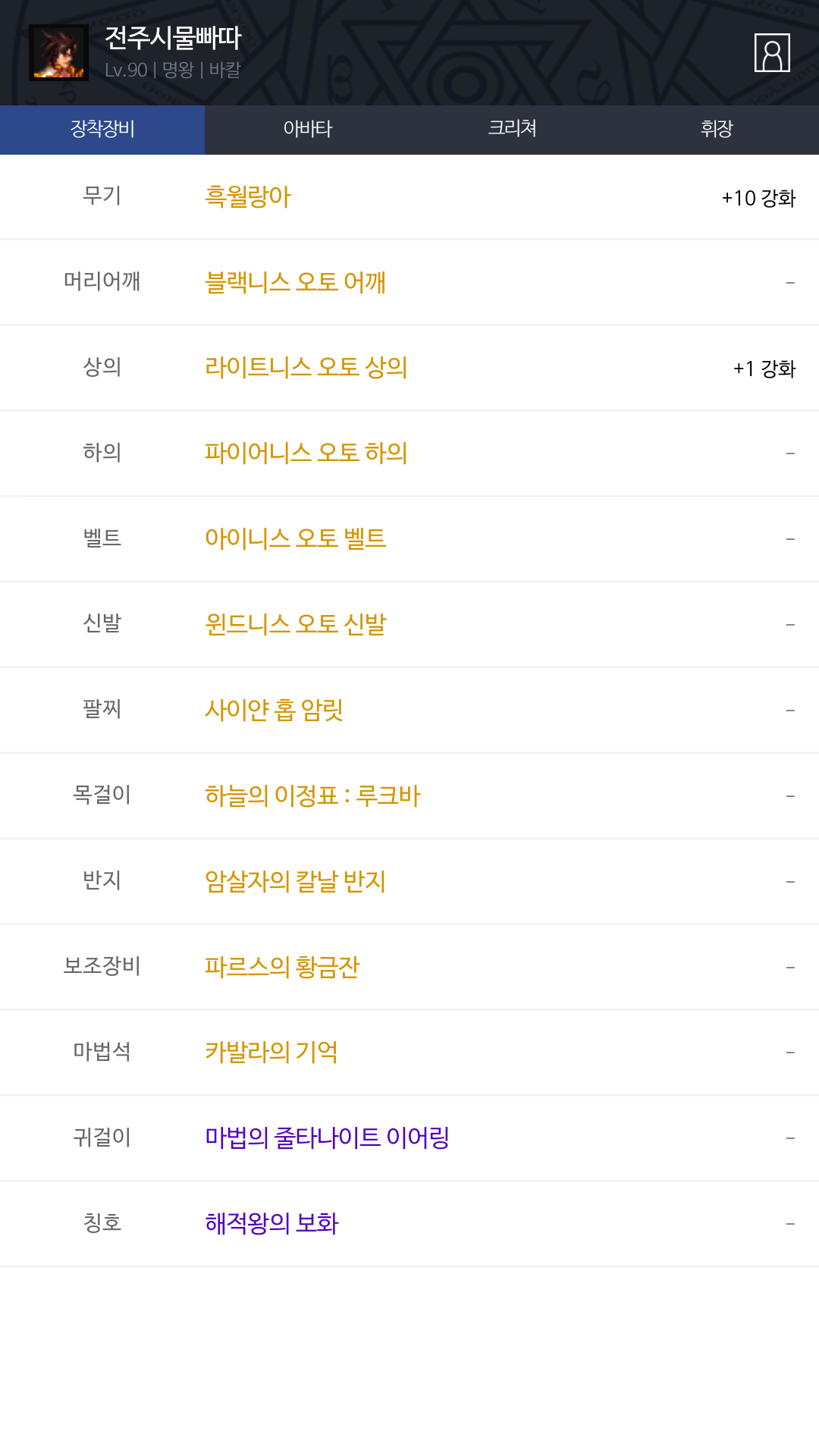Open 마법의 쥴타나이트 이어링 earring

click(x=328, y=1138)
